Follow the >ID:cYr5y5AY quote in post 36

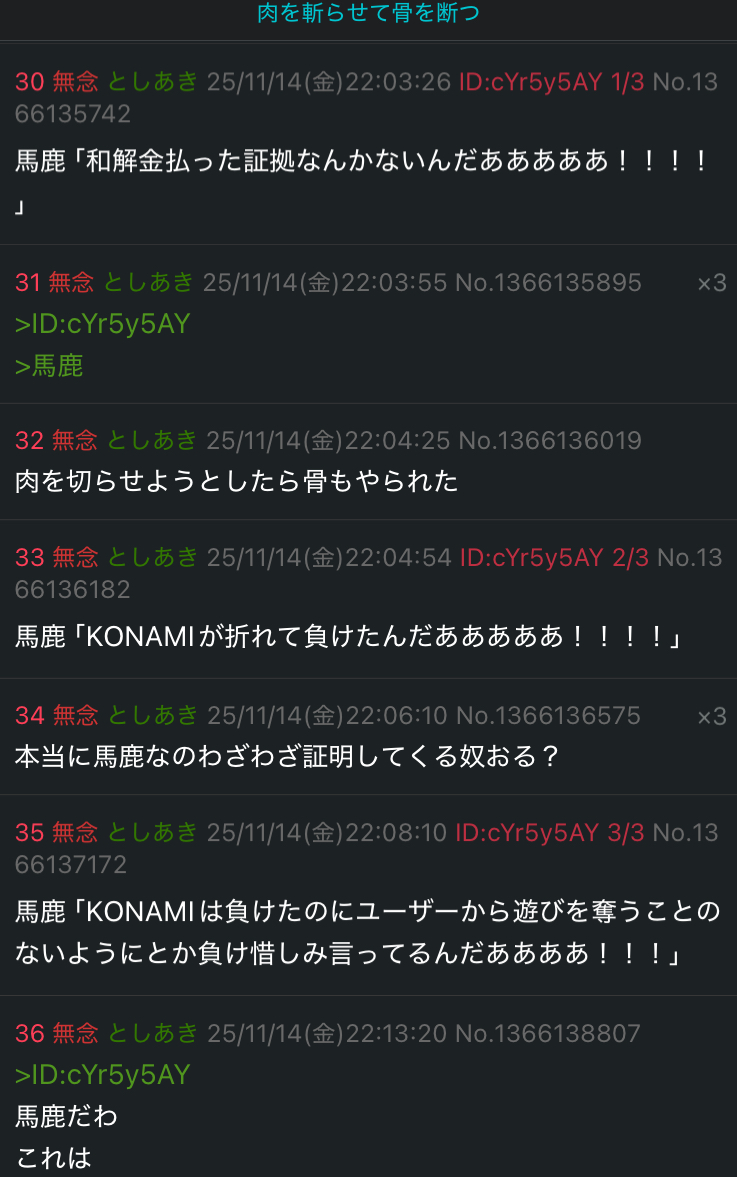pos(102,1075)
